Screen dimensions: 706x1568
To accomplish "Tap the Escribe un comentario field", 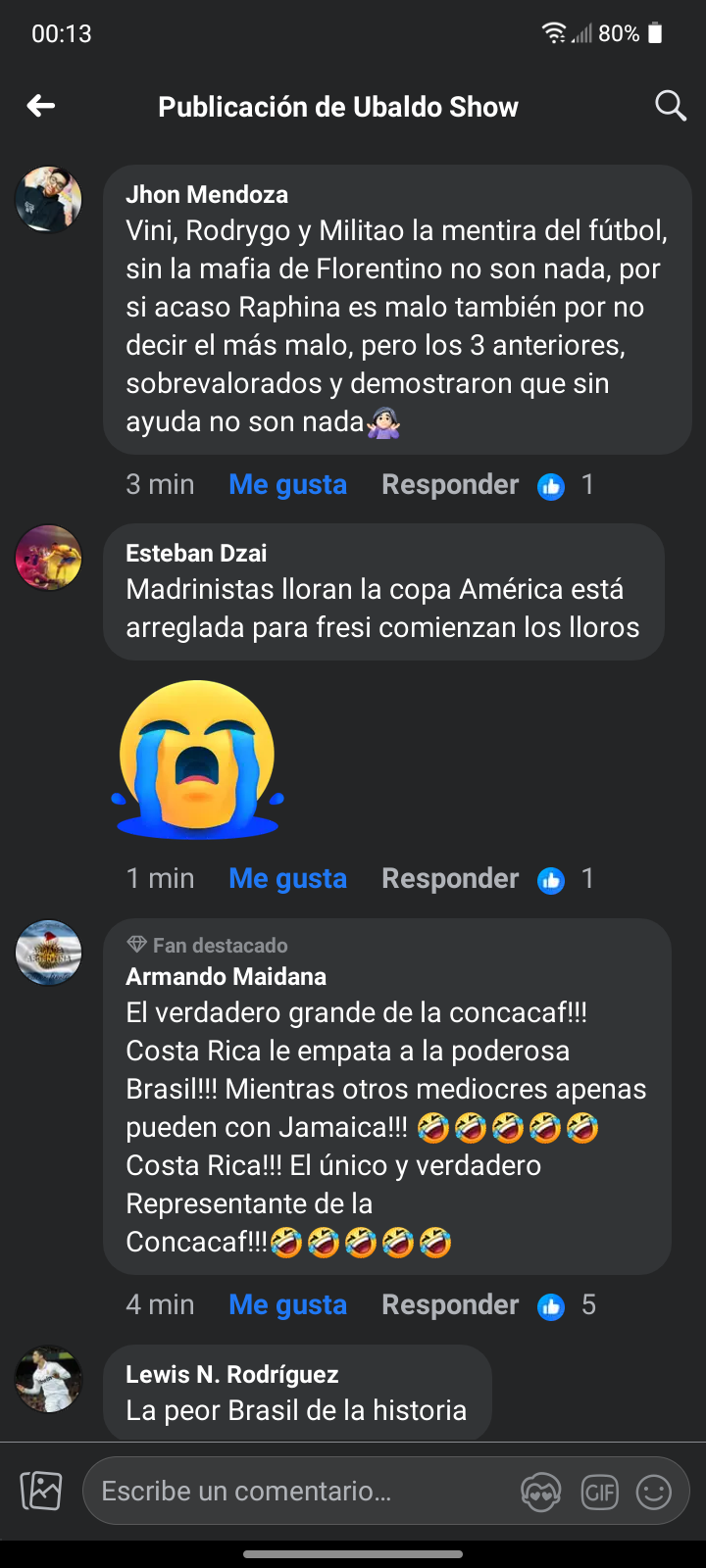I will pyautogui.click(x=304, y=1491).
